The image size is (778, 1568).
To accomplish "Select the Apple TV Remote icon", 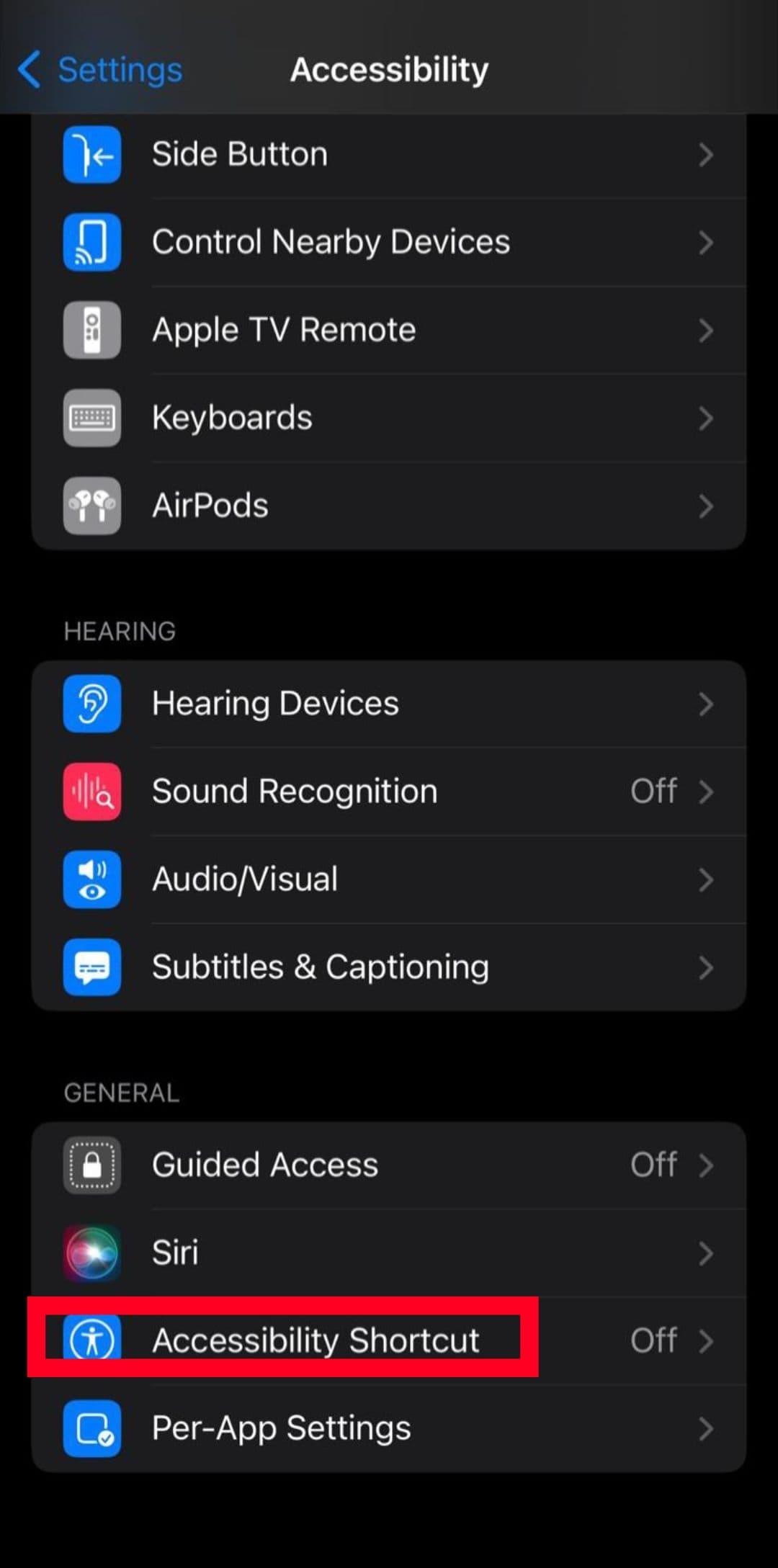I will click(x=91, y=331).
